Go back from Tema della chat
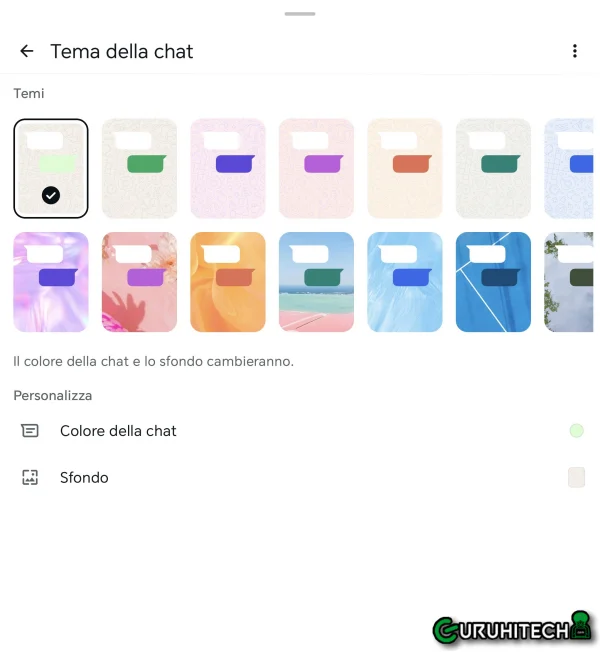The height and width of the screenshot is (652, 600). point(27,51)
